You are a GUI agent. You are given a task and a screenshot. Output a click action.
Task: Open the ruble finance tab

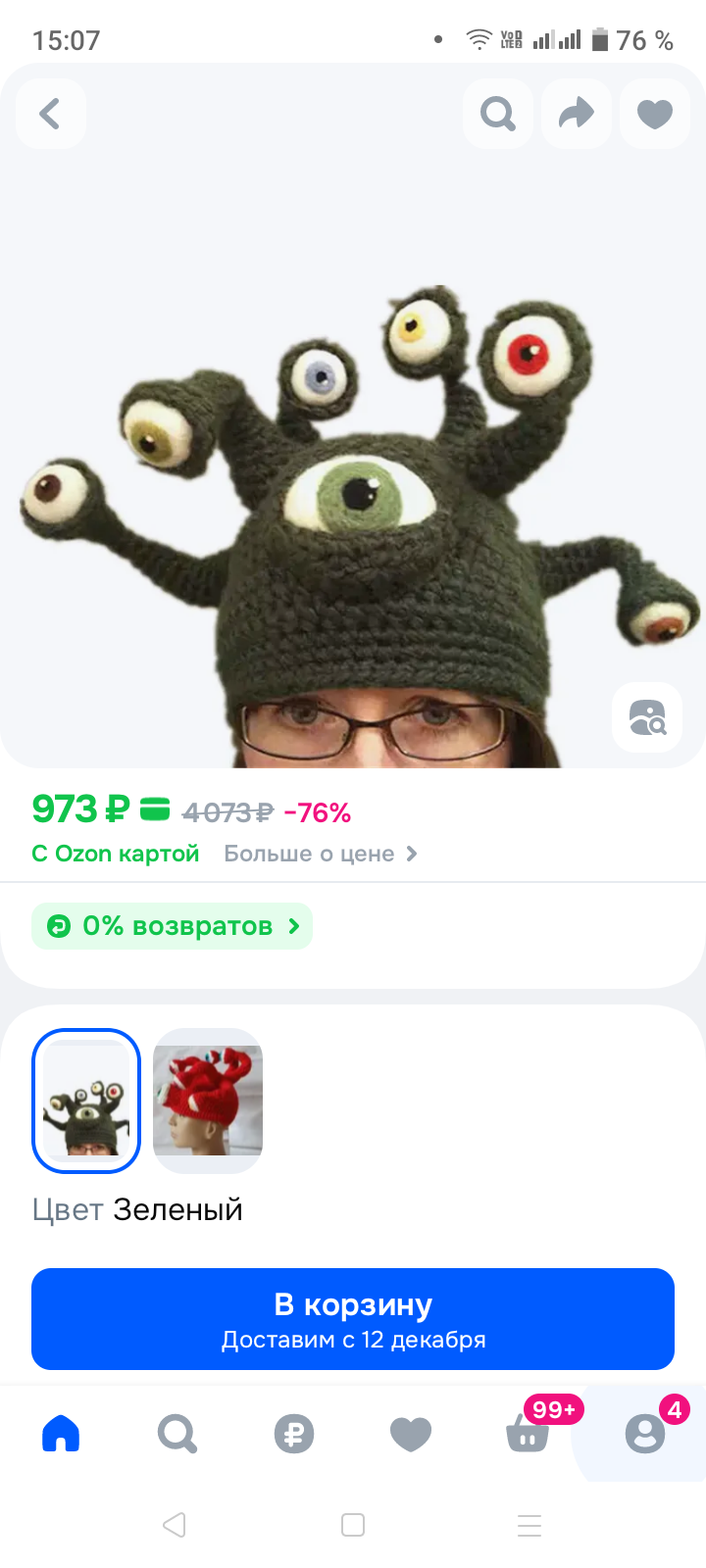click(x=294, y=1434)
